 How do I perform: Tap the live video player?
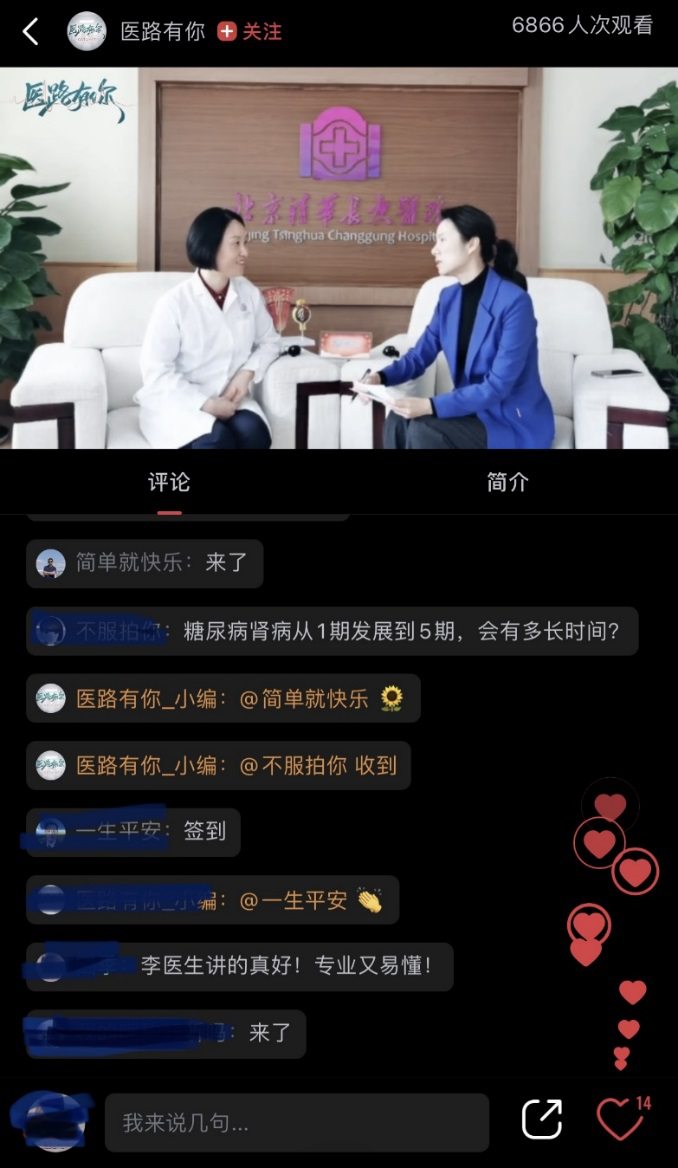pyautogui.click(x=339, y=258)
